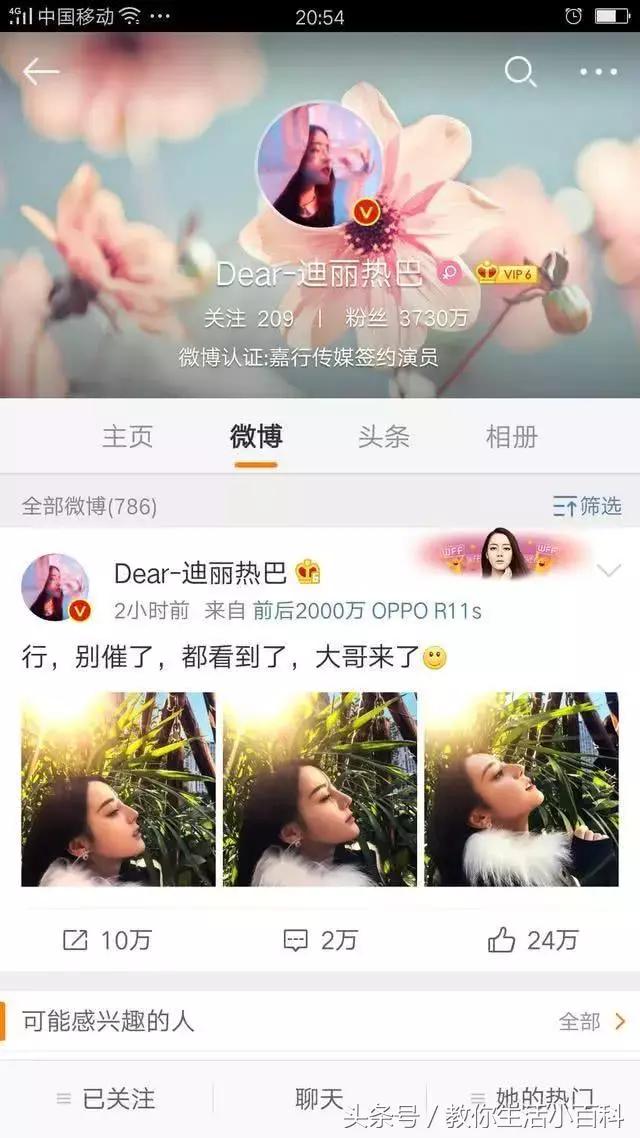Open the third photo with white fur collar
Screen dimensions: 640x1138
pos(521,789)
